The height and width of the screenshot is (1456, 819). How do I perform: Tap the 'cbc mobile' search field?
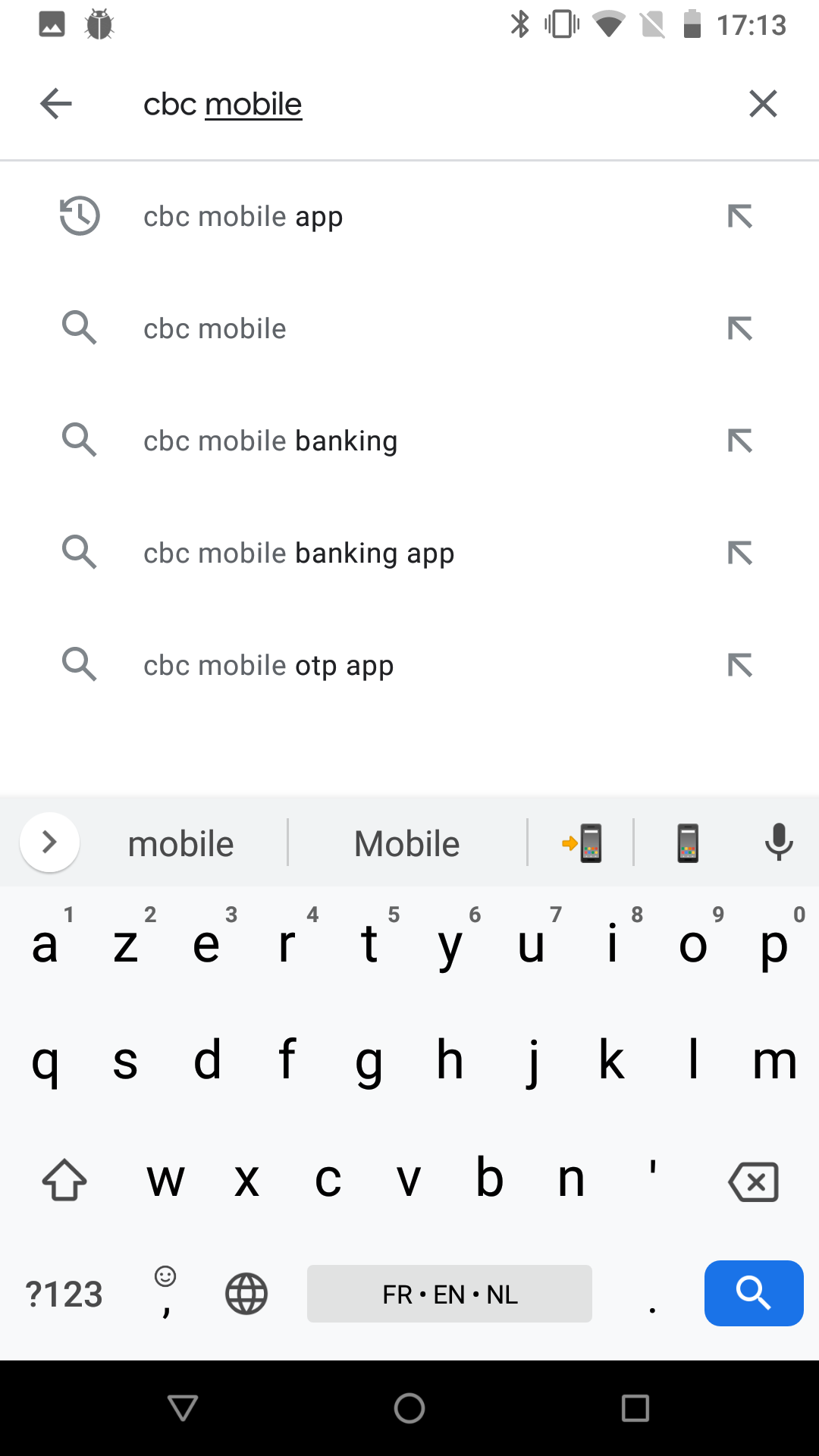[425, 104]
